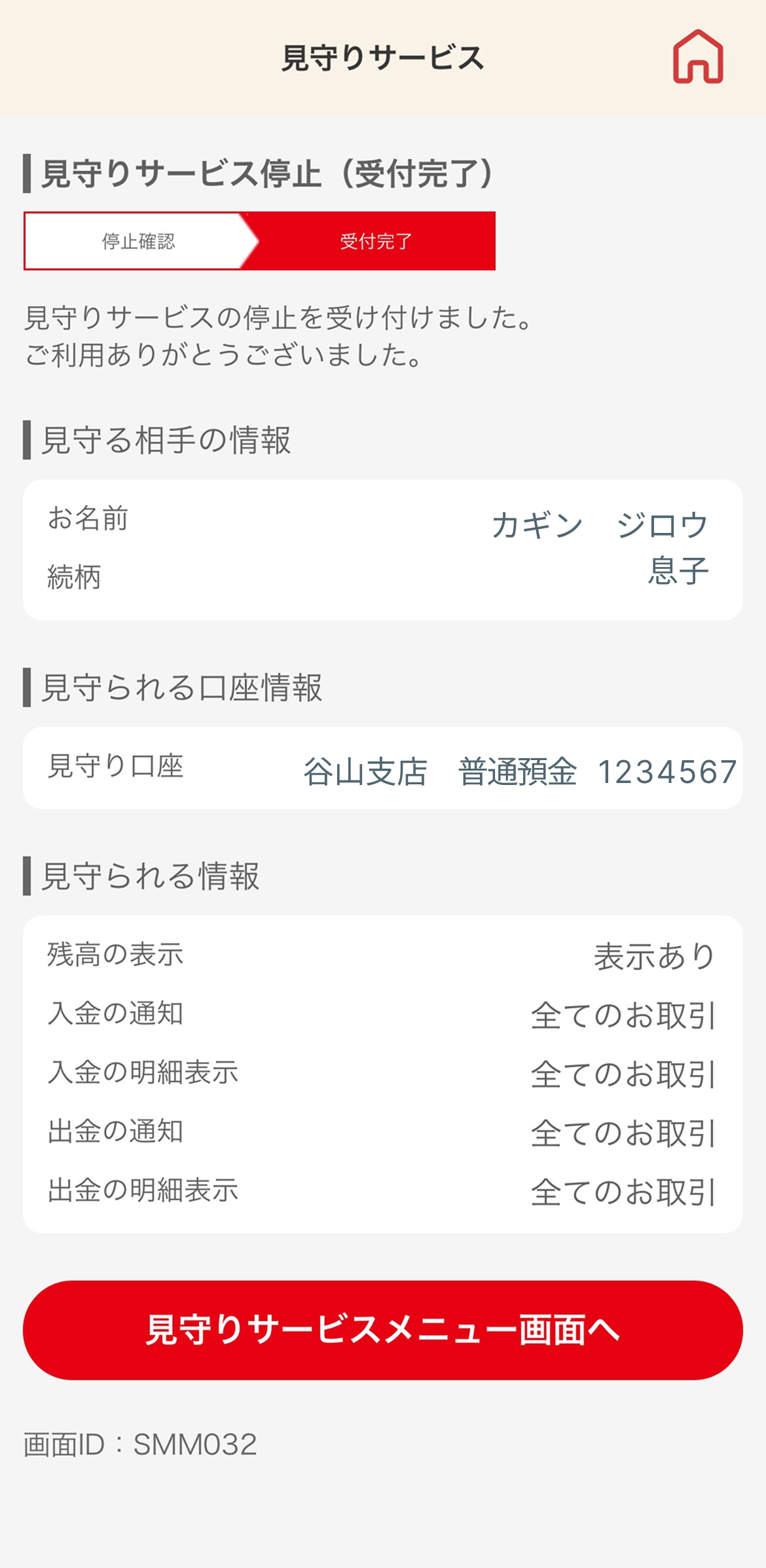Open 見守りサービスメニュー画面へ button
The image size is (766, 1568).
click(382, 1330)
